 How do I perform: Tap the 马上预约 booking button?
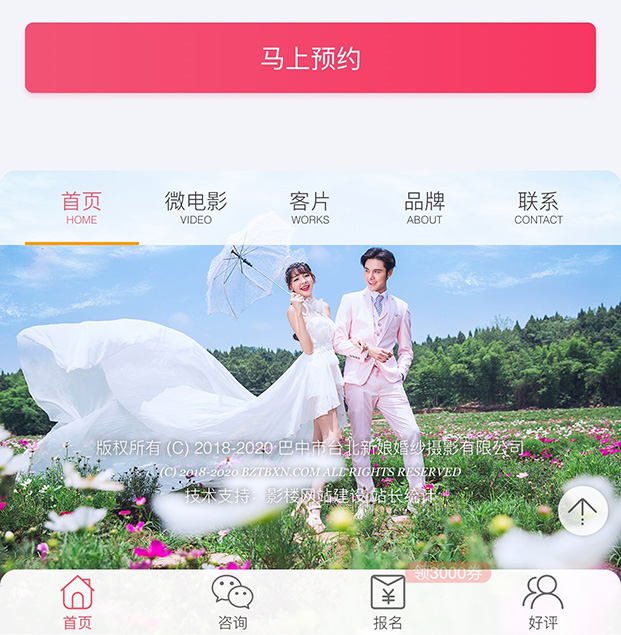pos(310,58)
